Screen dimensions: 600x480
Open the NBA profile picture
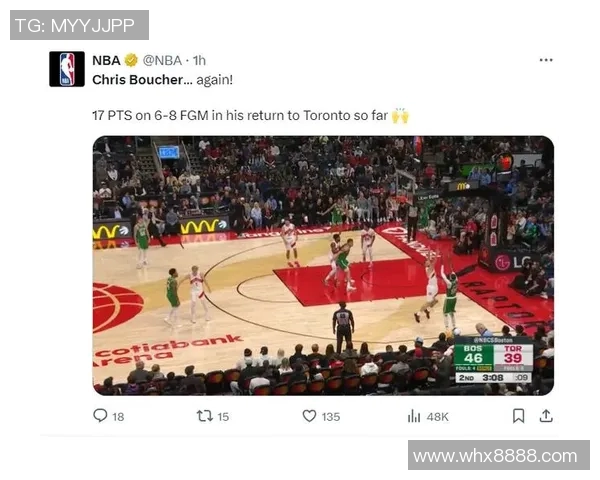(x=67, y=69)
